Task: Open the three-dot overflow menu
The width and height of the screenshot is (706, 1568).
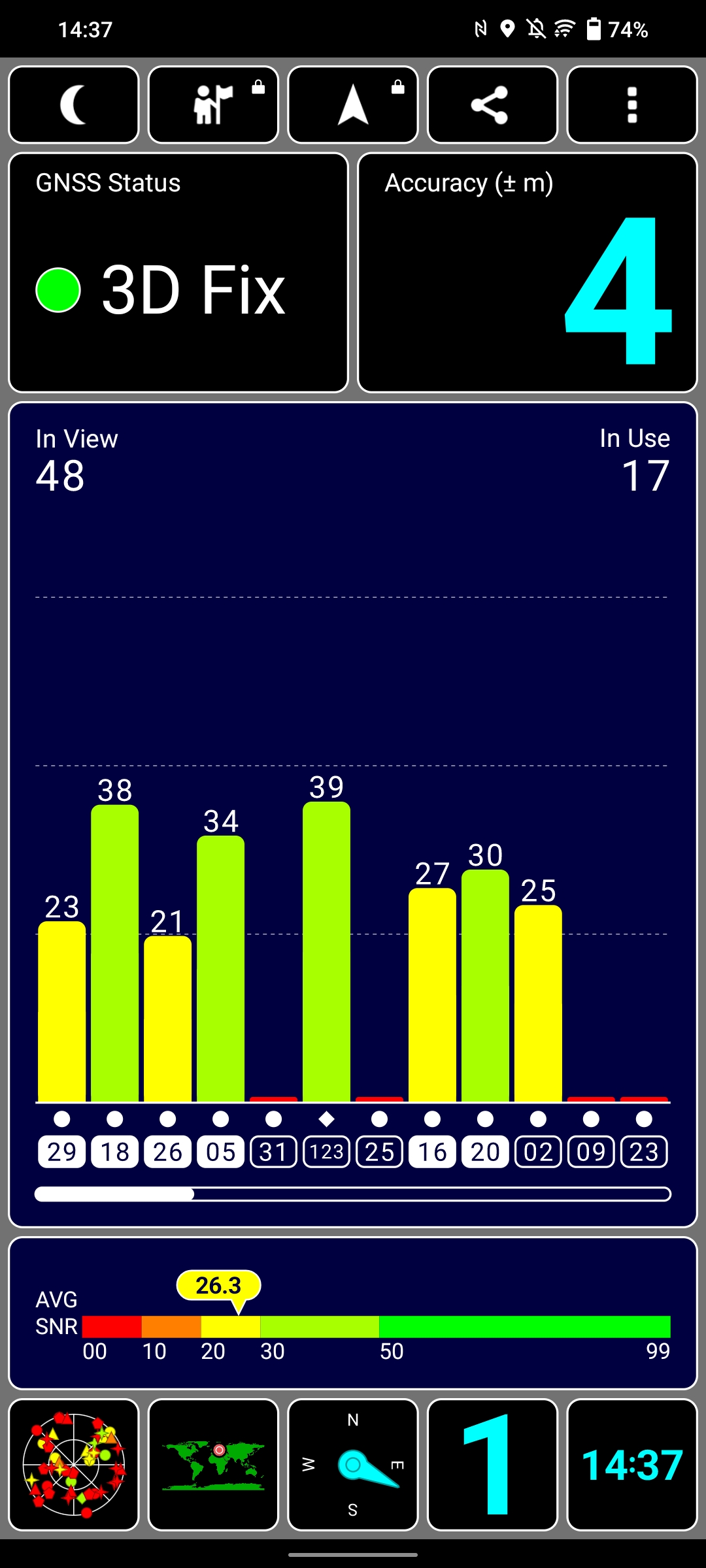Action: (632, 105)
